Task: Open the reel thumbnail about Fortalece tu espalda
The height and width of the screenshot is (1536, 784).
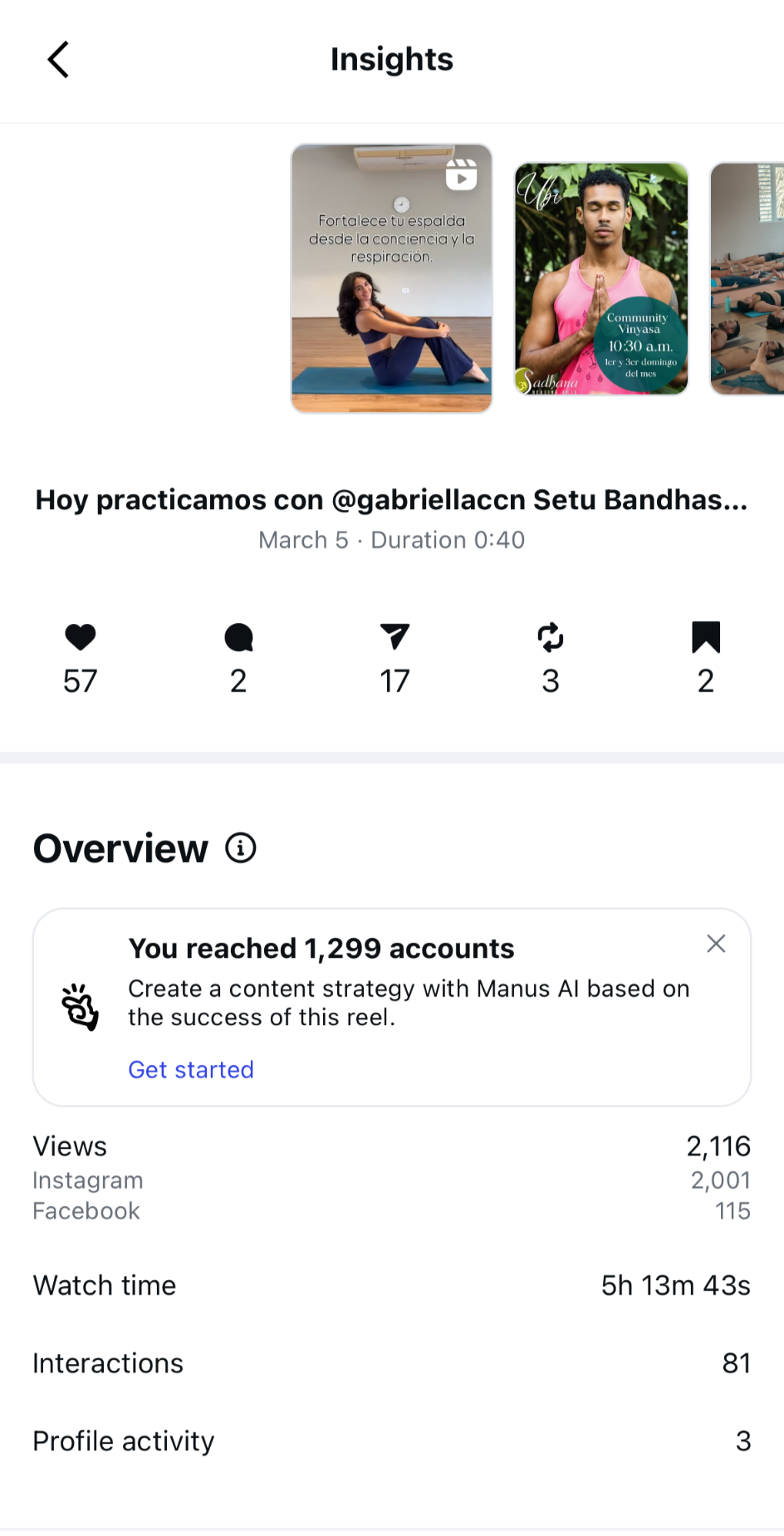Action: coord(391,278)
